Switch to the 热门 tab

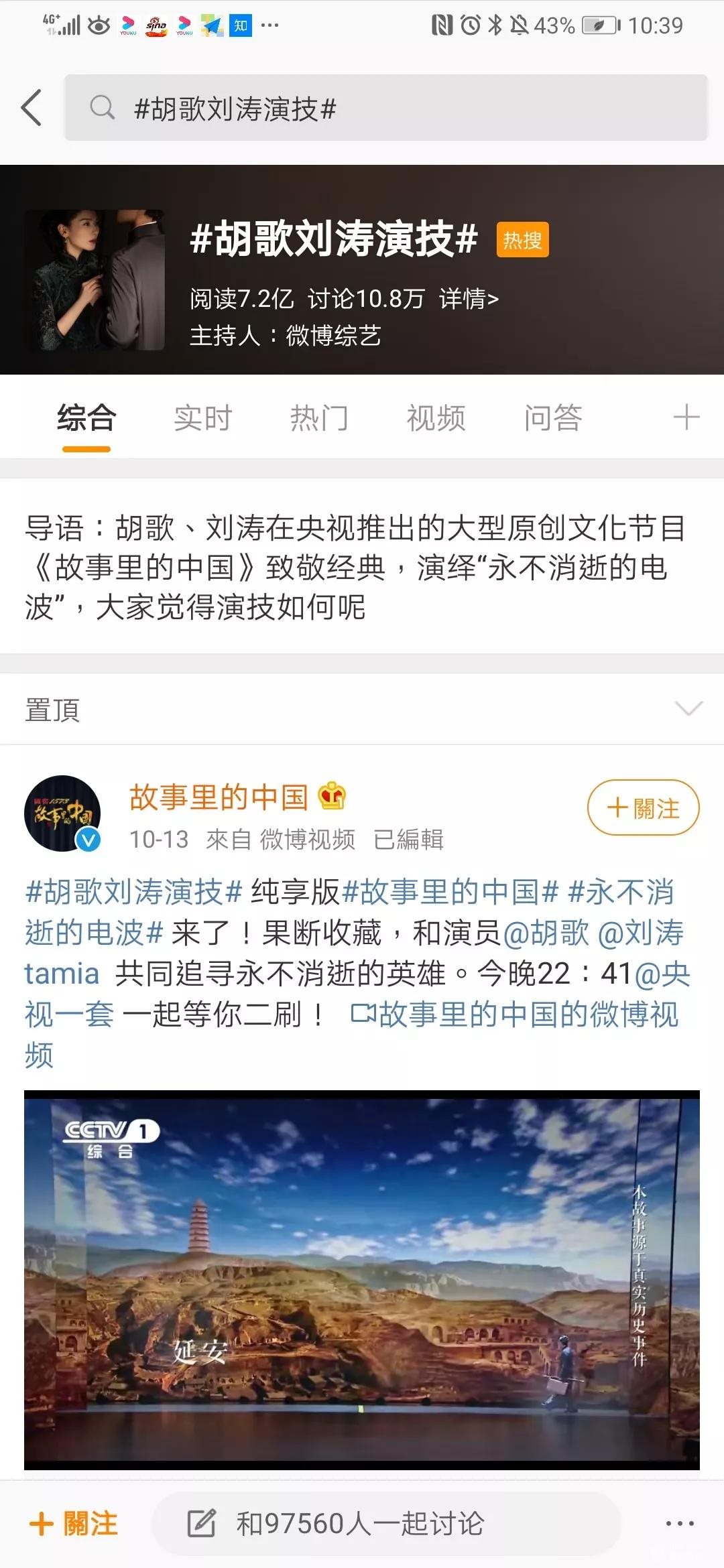[319, 418]
